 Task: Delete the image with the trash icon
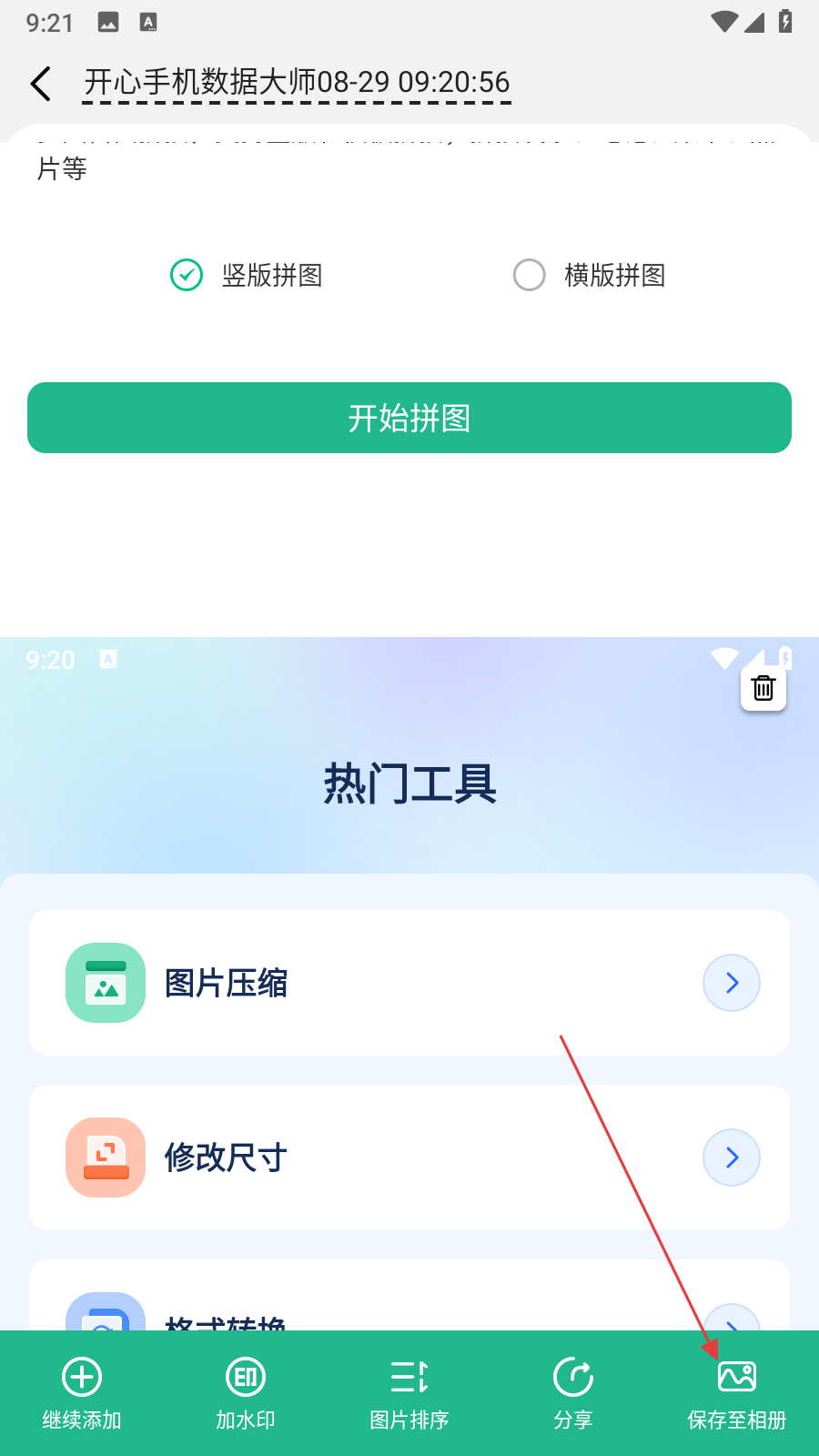(763, 688)
